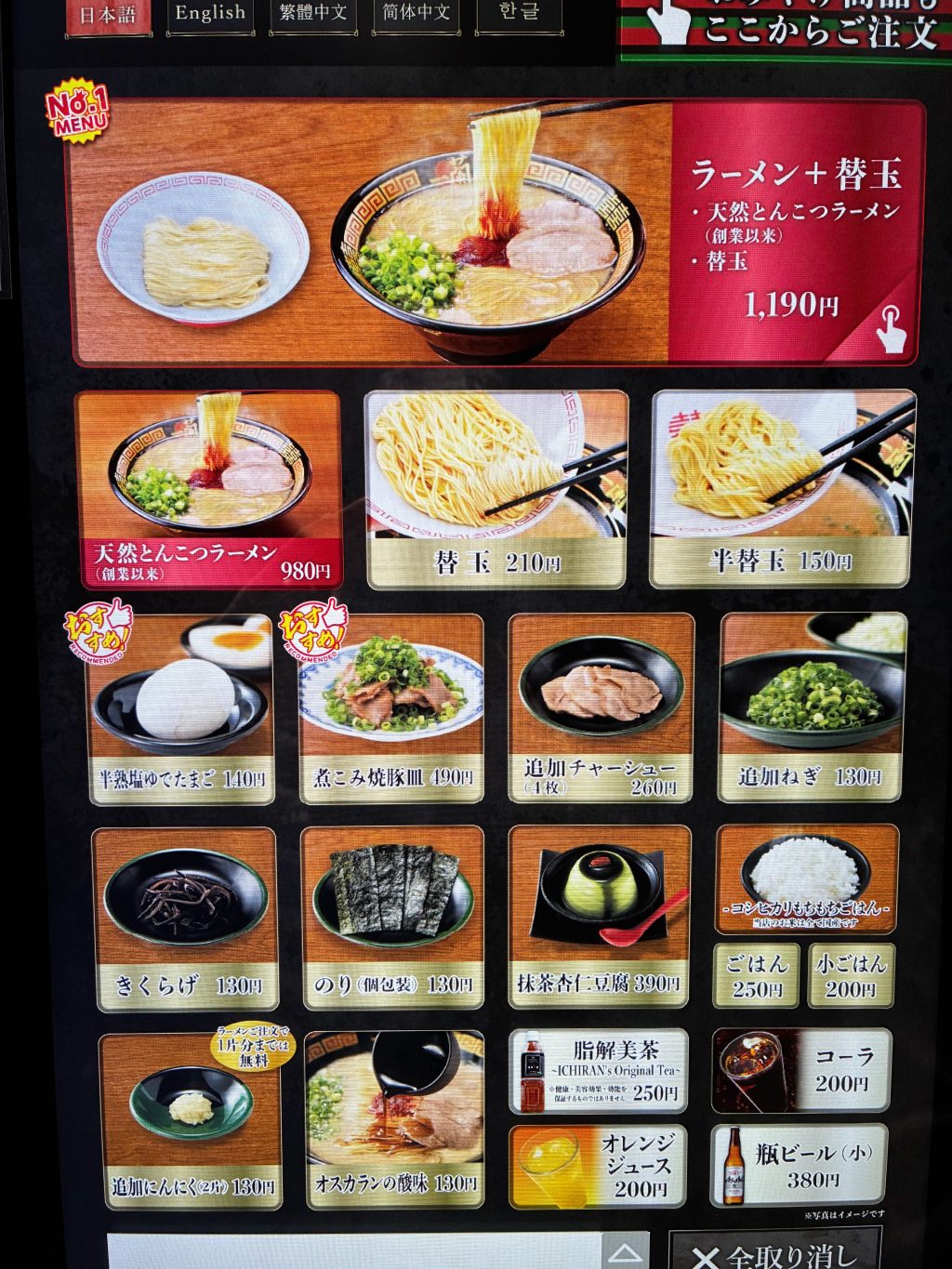Choose the 半替玉 half refill for 150円

(782, 490)
